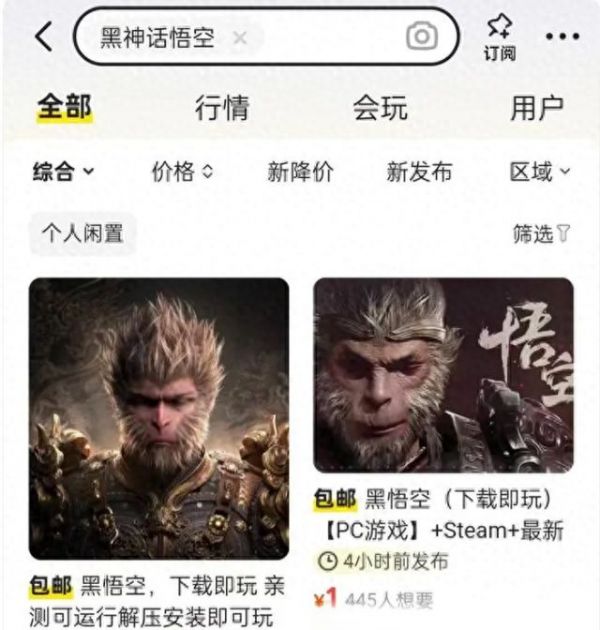
Task: Clear the 黑神话悟空 search term
Action: (x=239, y=39)
